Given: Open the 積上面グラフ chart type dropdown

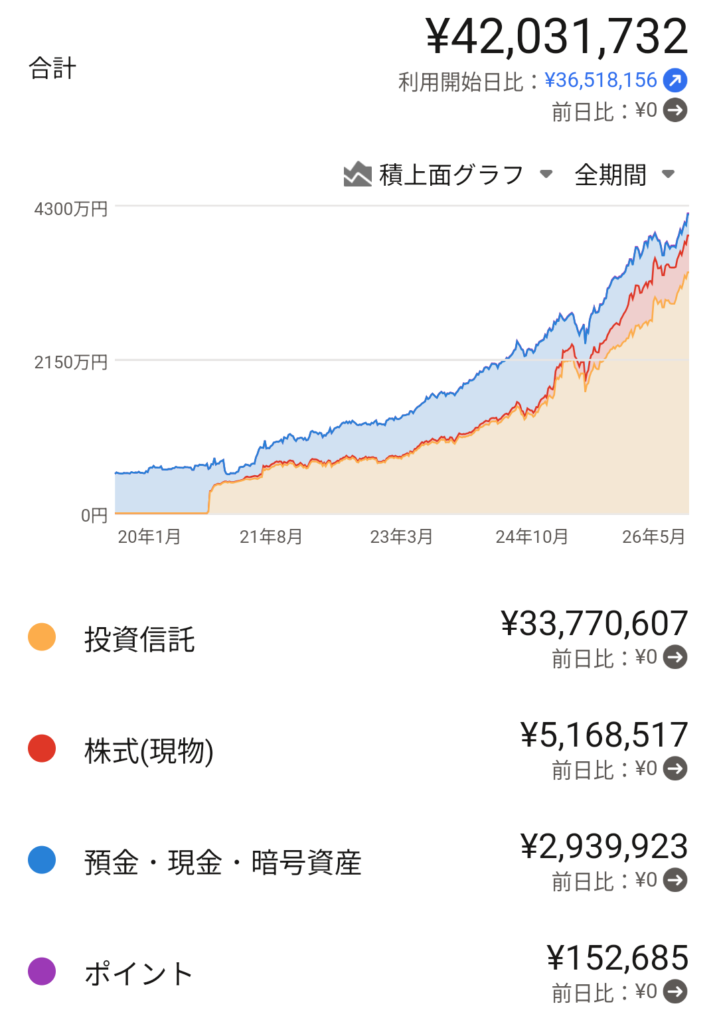Looking at the screenshot, I should 449,174.
